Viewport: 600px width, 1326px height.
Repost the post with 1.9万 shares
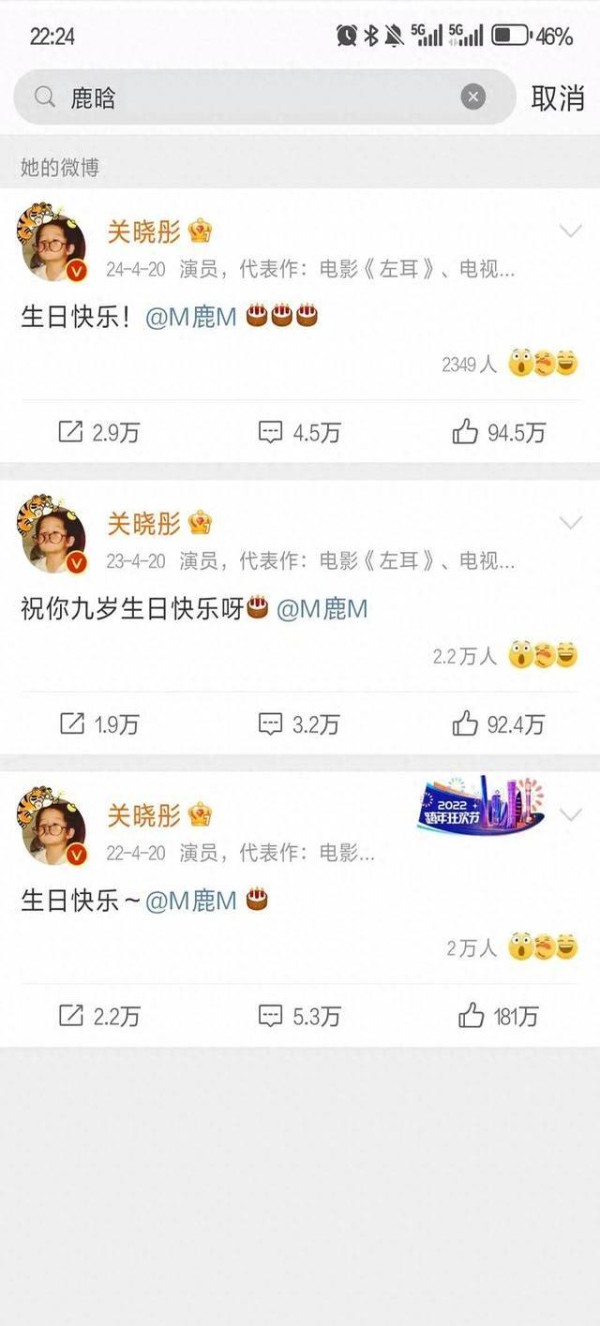(x=98, y=724)
